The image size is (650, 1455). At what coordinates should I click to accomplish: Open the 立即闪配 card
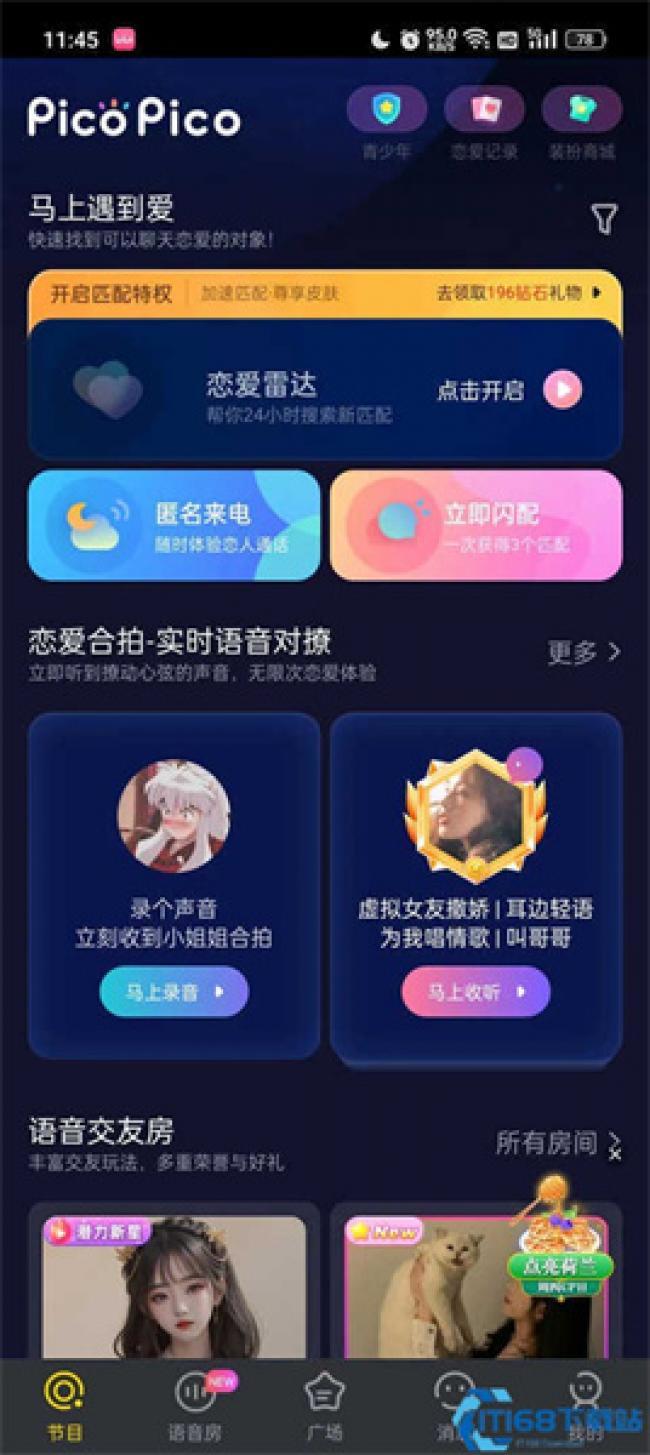pos(476,525)
